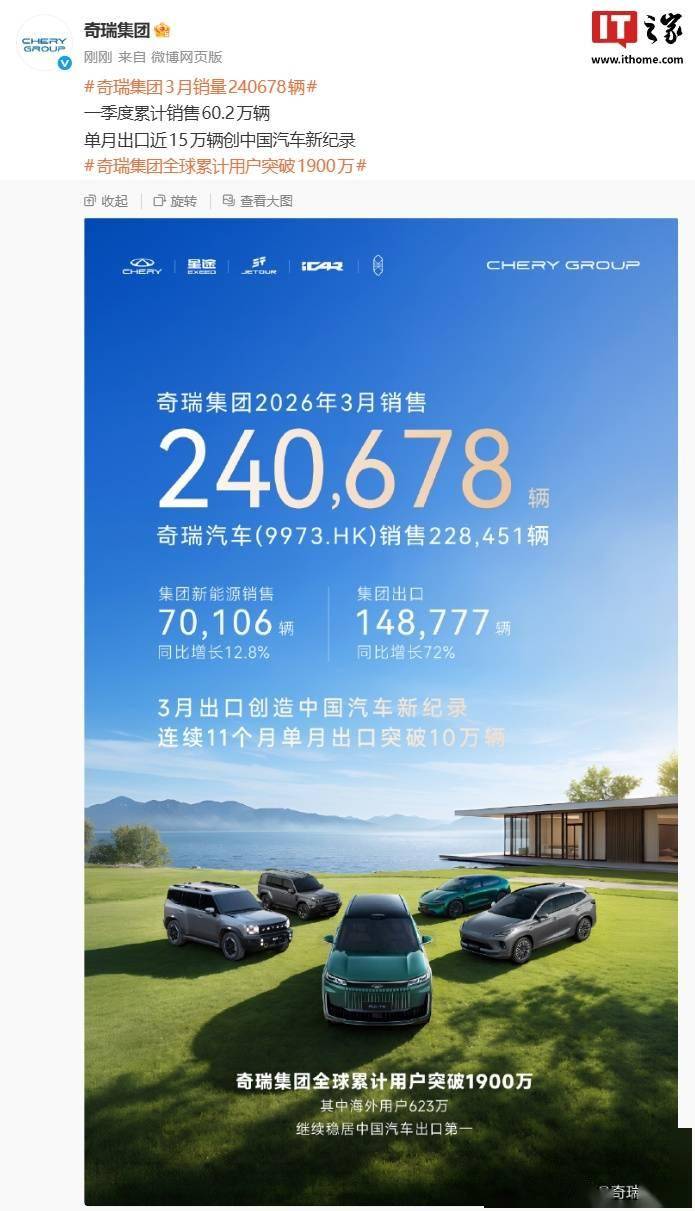Open the 奇瑞集团 profile avatar
Viewport: 695px width, 1211px height.
click(x=45, y=43)
